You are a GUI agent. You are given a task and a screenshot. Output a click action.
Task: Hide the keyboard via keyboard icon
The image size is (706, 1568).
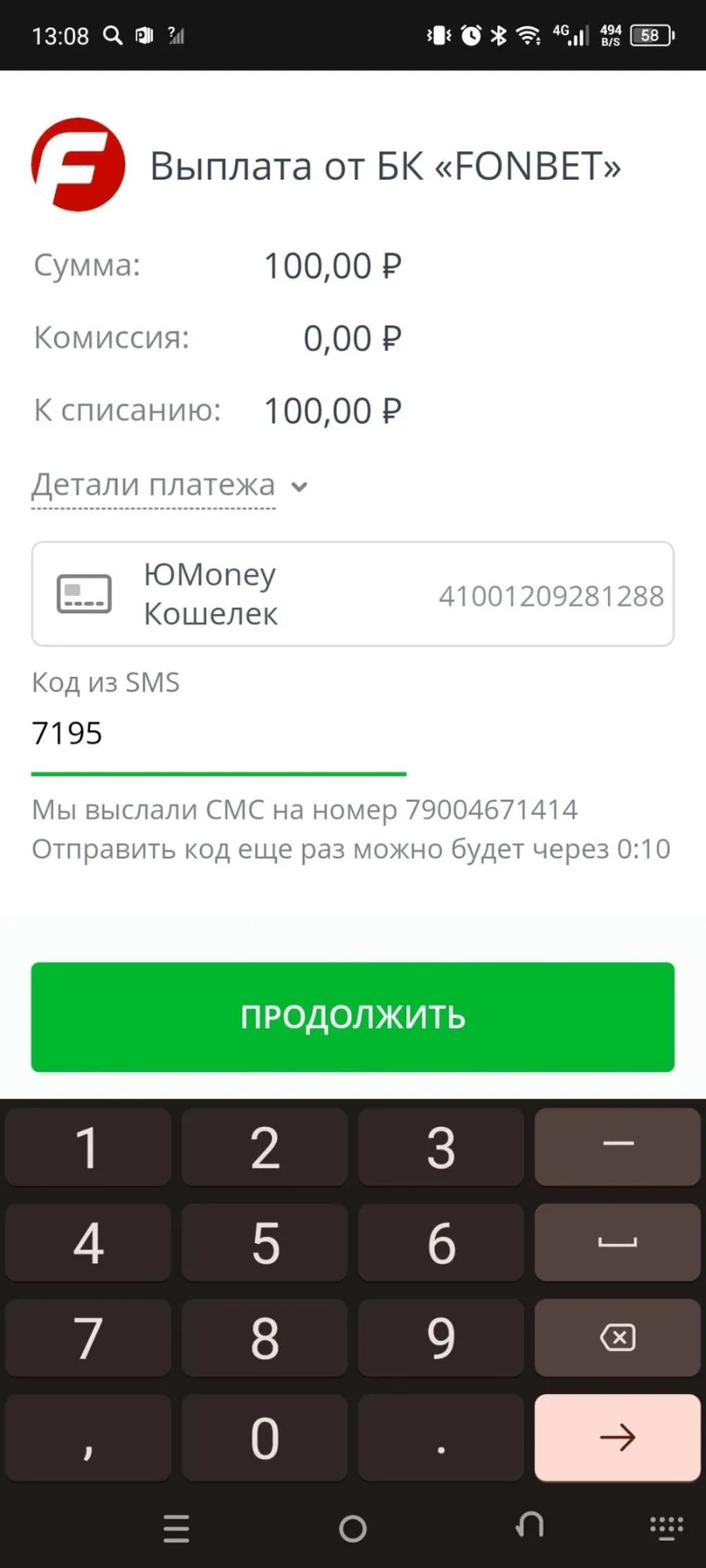pos(666,1527)
